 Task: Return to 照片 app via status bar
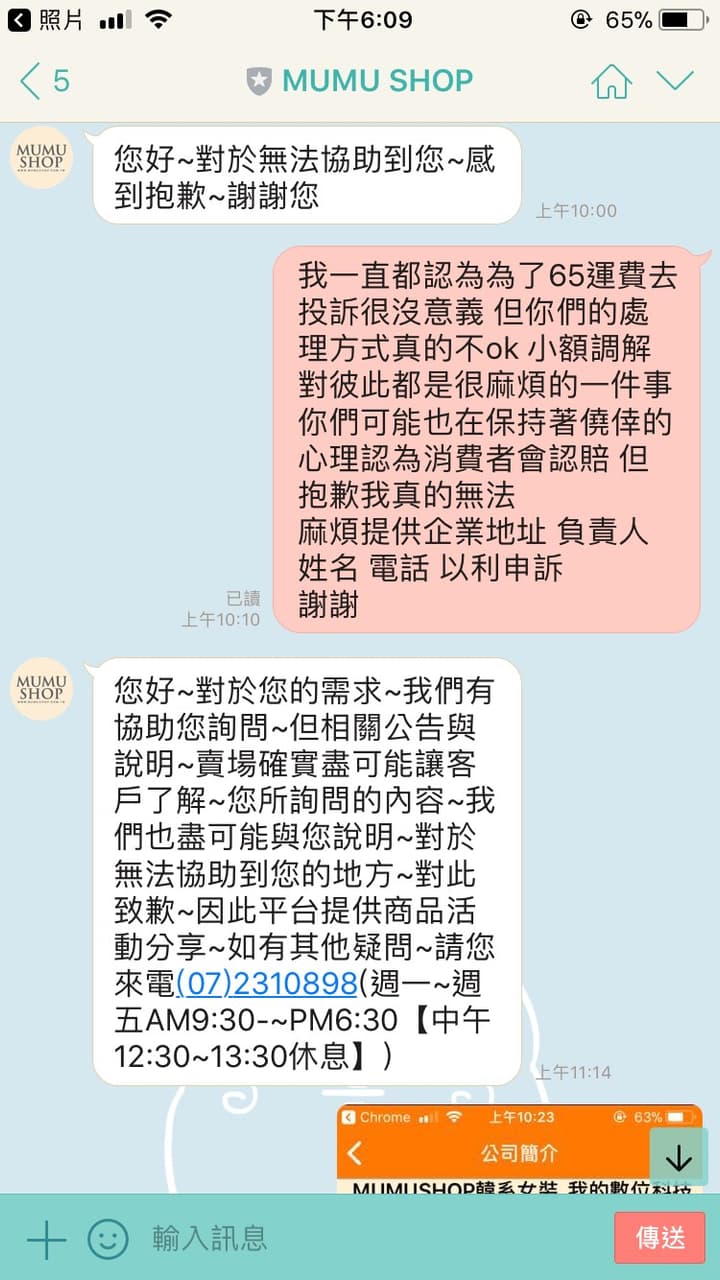(46, 19)
